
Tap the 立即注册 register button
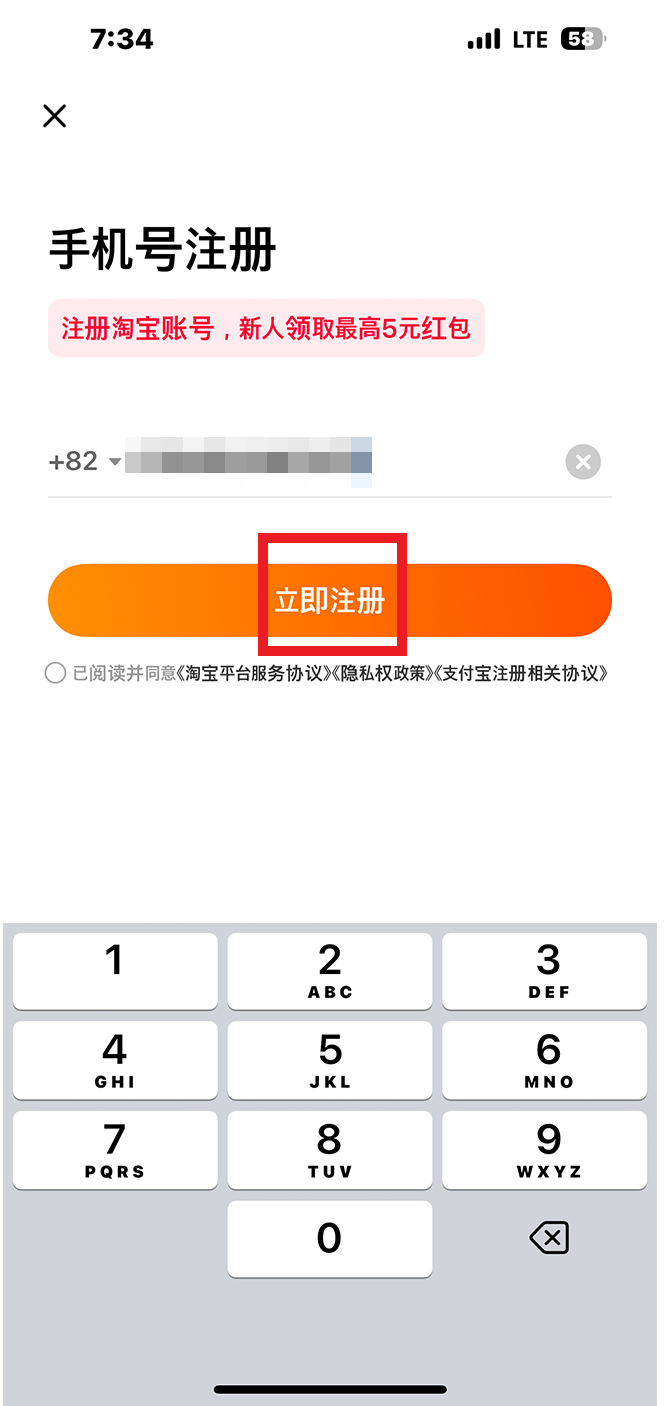330,600
